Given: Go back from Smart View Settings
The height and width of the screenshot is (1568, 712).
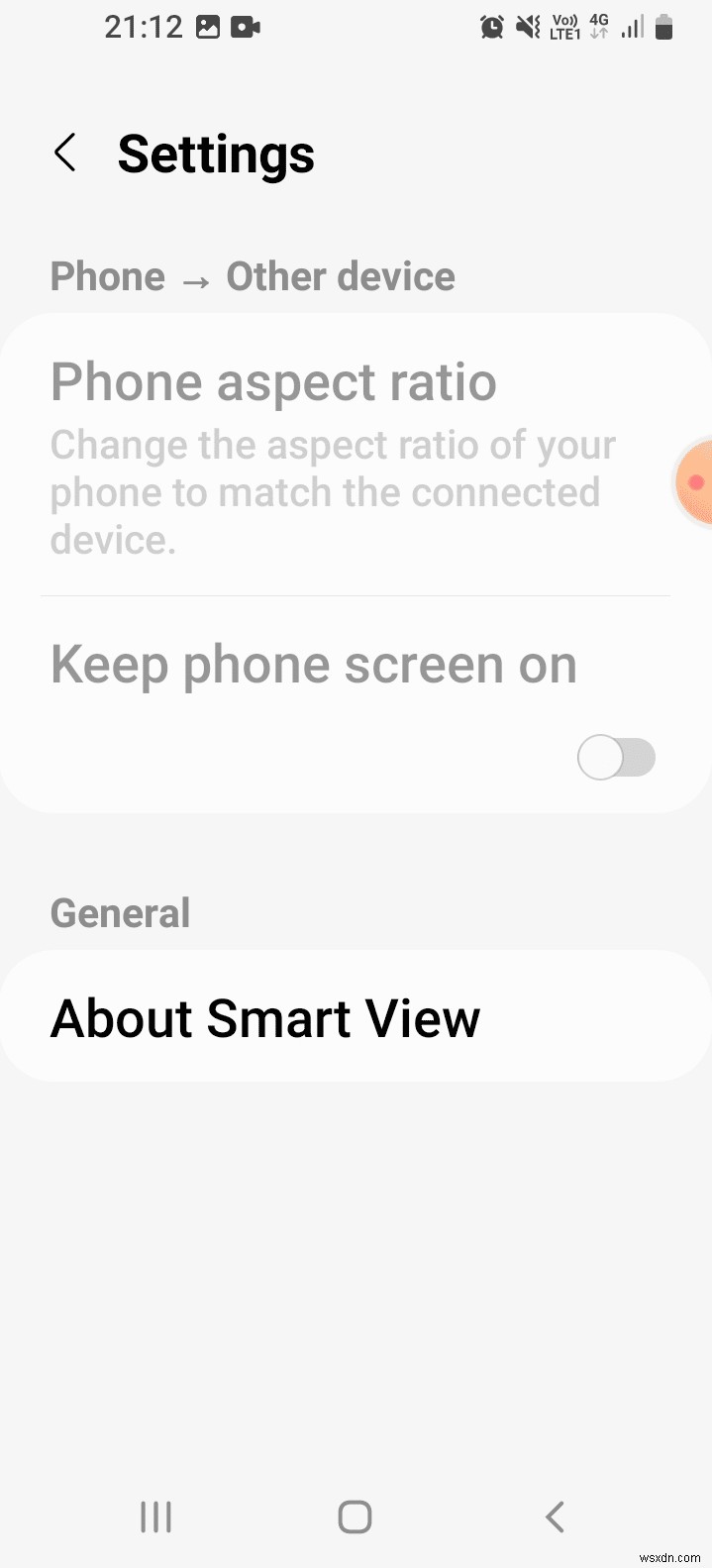Looking at the screenshot, I should coord(65,154).
